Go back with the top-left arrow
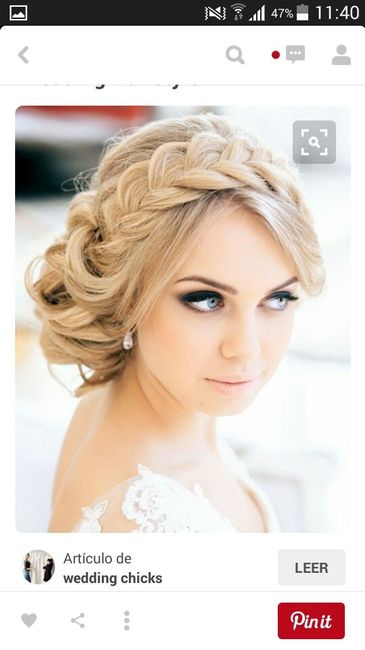The height and width of the screenshot is (650, 365). coord(23,55)
